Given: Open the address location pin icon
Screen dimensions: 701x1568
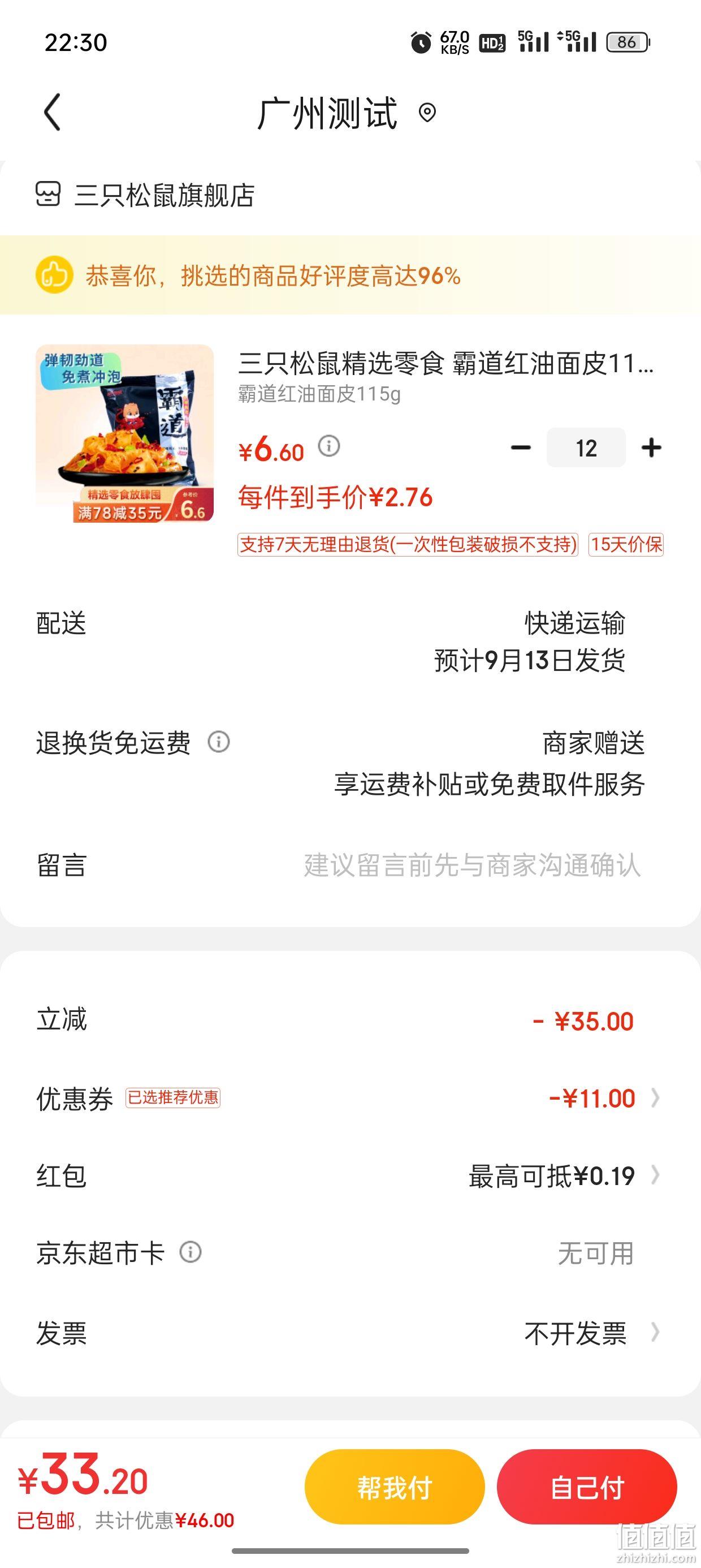Looking at the screenshot, I should (x=427, y=113).
